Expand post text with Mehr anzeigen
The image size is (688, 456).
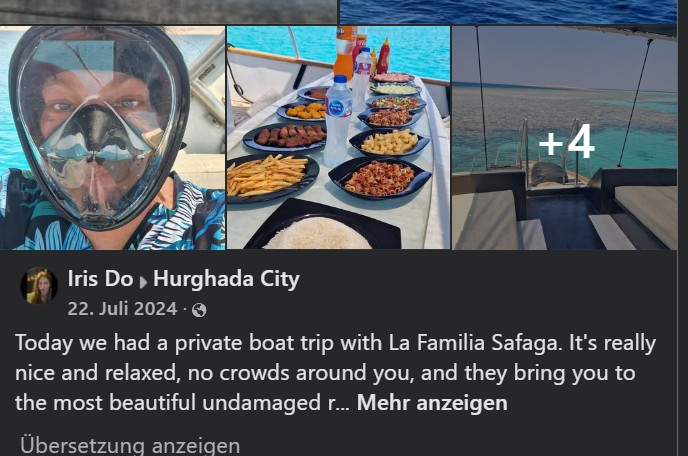(x=432, y=403)
